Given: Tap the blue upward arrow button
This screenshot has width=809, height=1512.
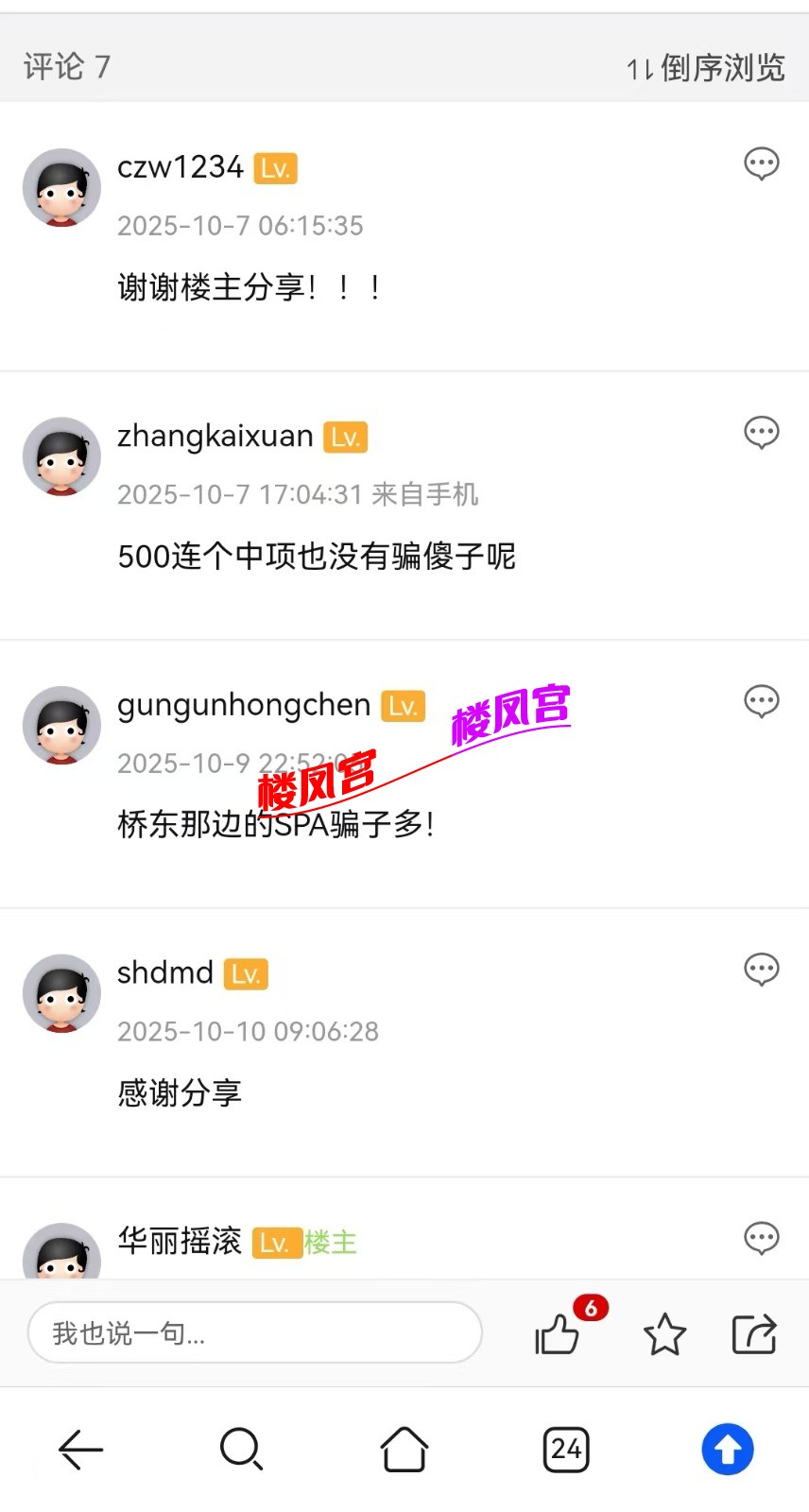Looking at the screenshot, I should pos(728,1449).
